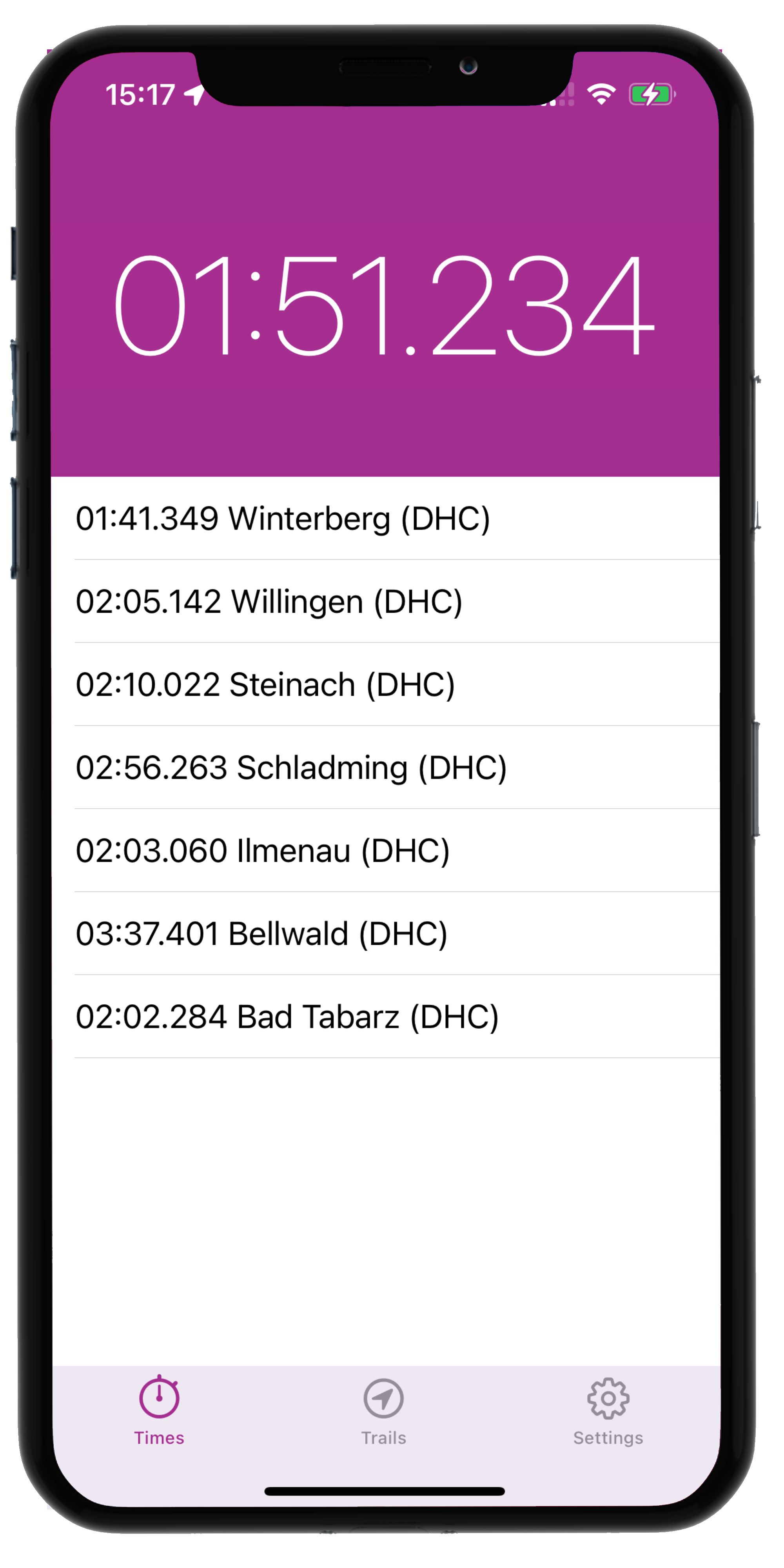Tap the 02:03.060 Ilmenau (DHC) row
Viewport: 784px width, 1568px height.
(x=385, y=850)
